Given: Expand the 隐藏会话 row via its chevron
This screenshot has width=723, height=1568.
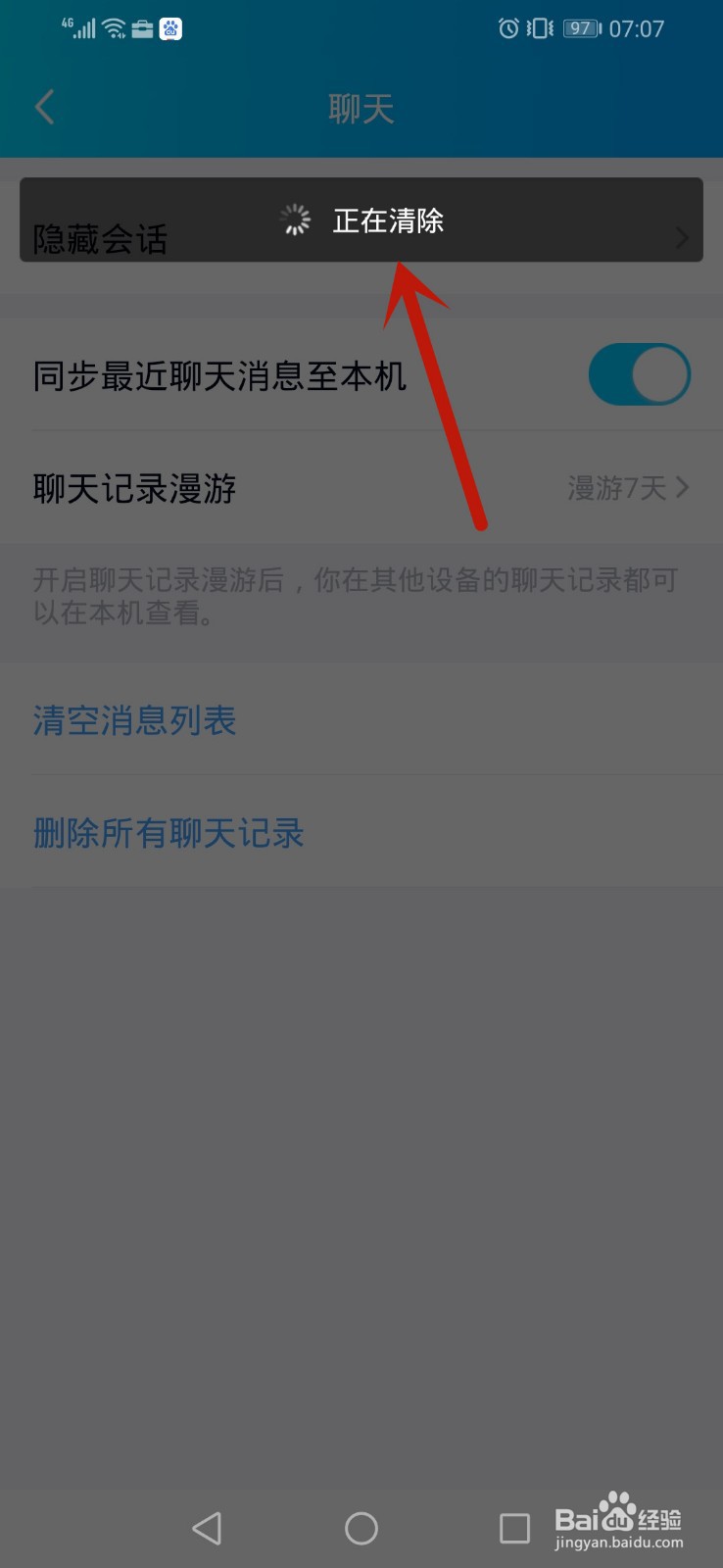Looking at the screenshot, I should click(682, 238).
